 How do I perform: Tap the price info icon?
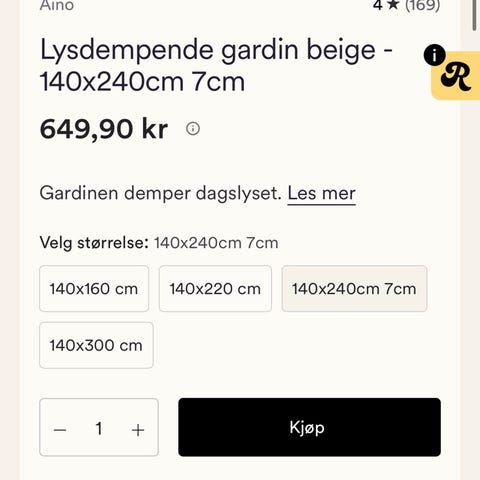click(x=193, y=128)
